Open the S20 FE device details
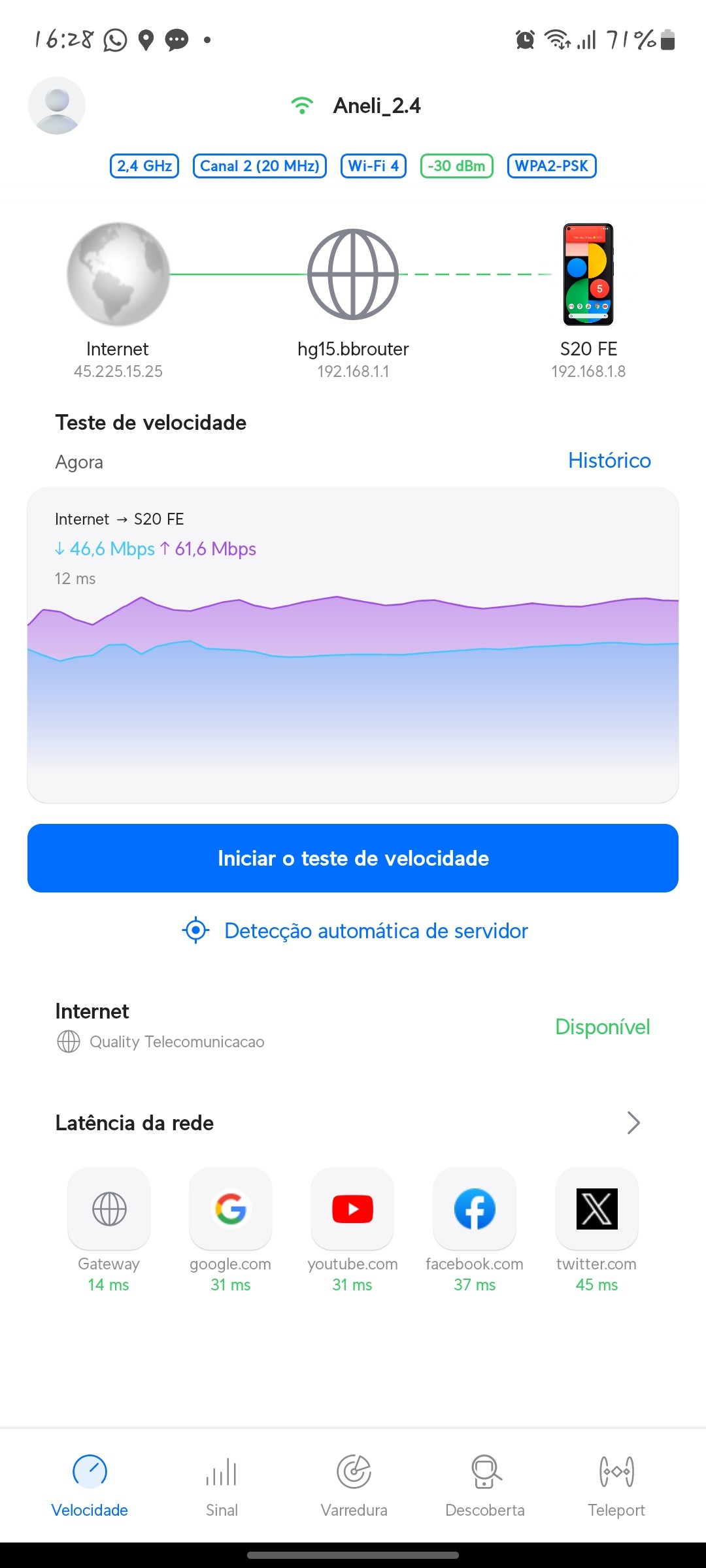This screenshot has width=706, height=1568. point(588,275)
